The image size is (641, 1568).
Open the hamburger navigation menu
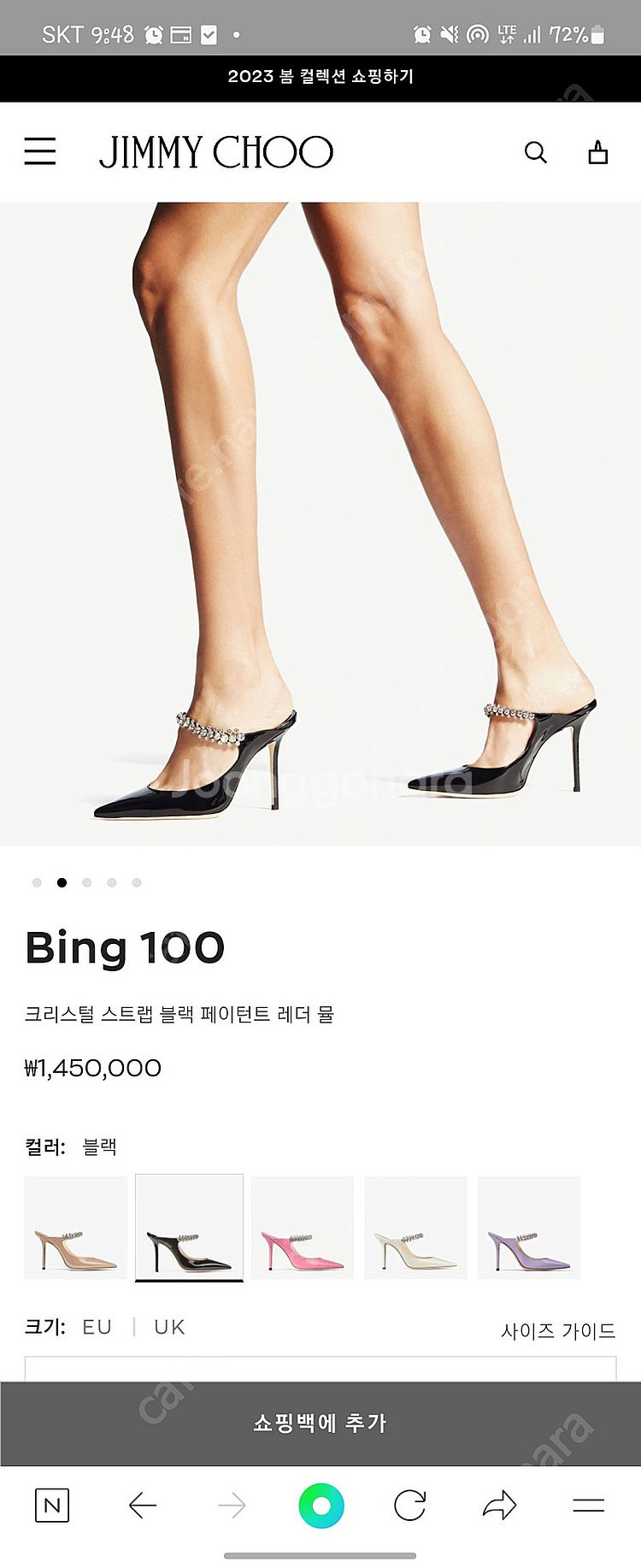tap(39, 152)
